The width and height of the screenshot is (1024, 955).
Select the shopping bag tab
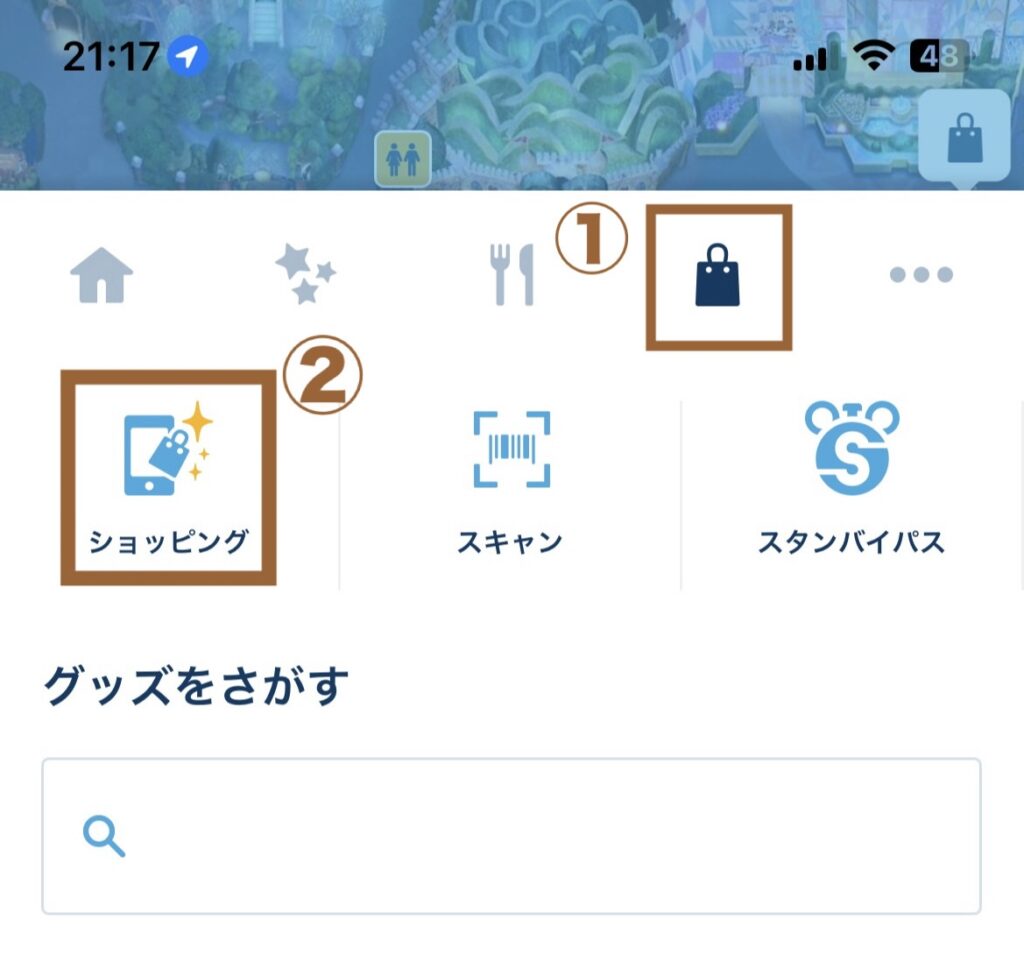[718, 277]
